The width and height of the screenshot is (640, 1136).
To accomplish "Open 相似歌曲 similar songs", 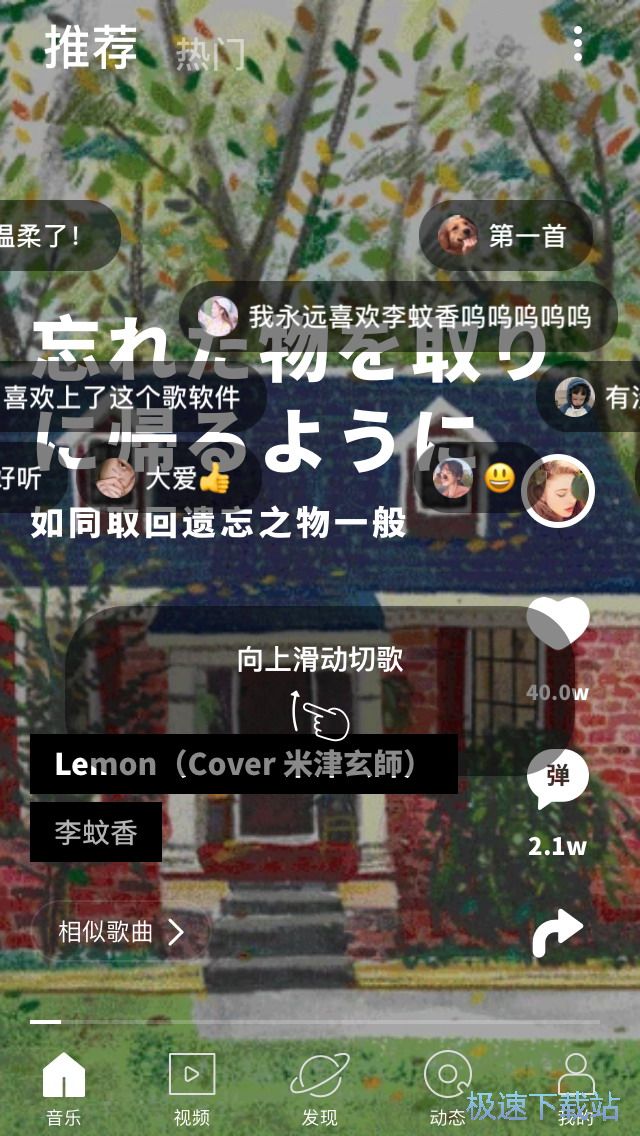I will pyautogui.click(x=120, y=932).
